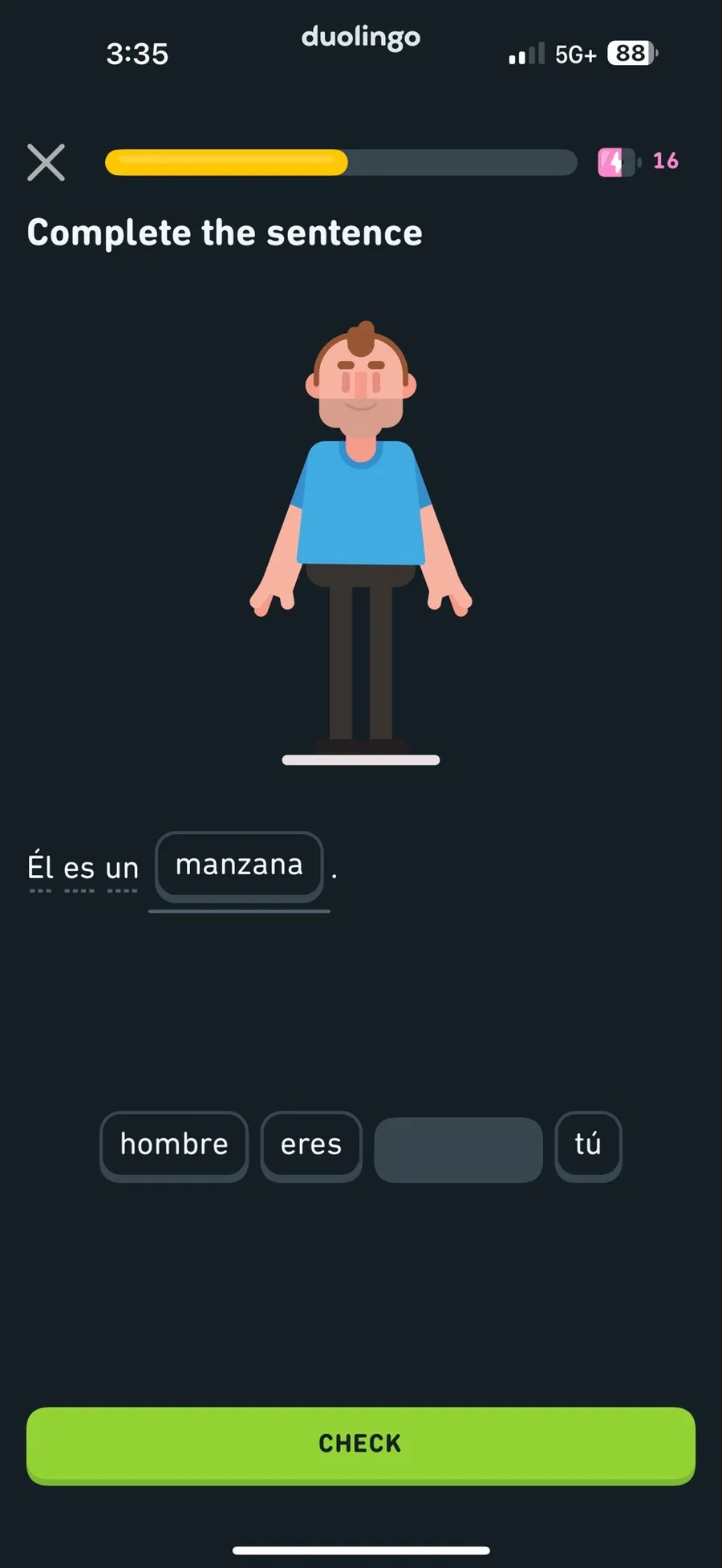Image resolution: width=722 pixels, height=1568 pixels.
Task: Show the hint for 'un'
Action: pos(122,869)
